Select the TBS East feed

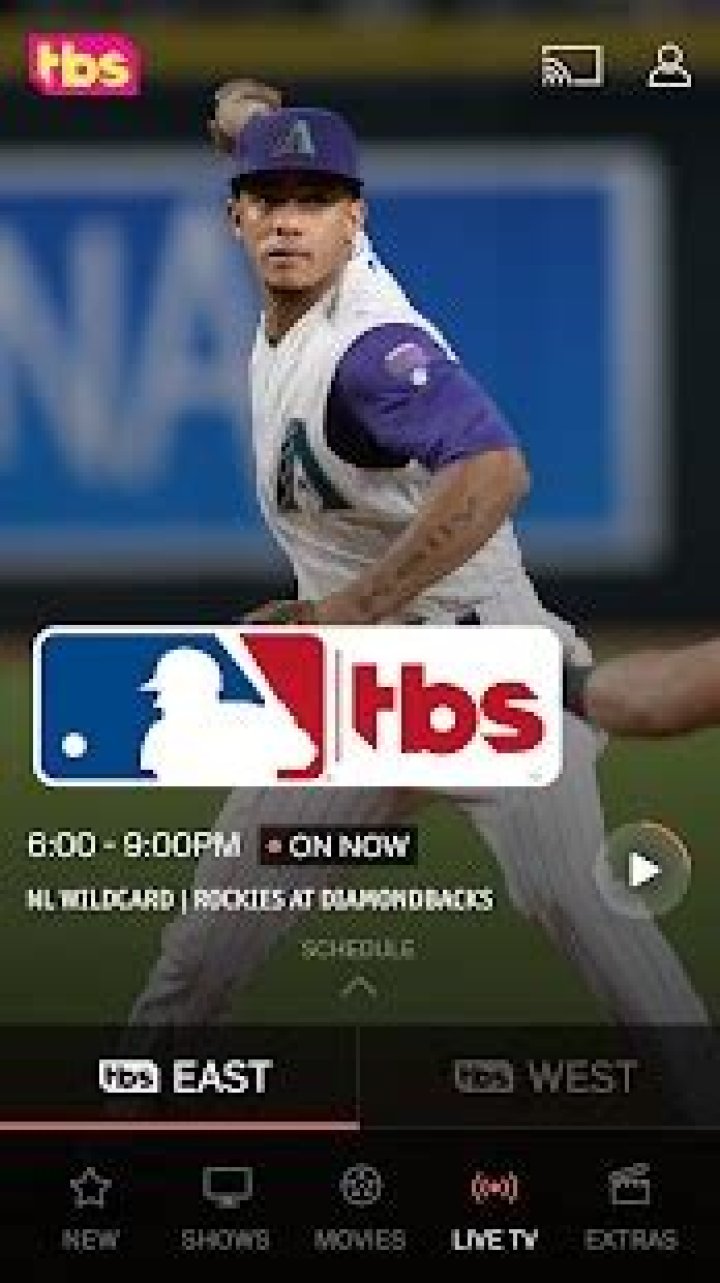(x=185, y=1078)
